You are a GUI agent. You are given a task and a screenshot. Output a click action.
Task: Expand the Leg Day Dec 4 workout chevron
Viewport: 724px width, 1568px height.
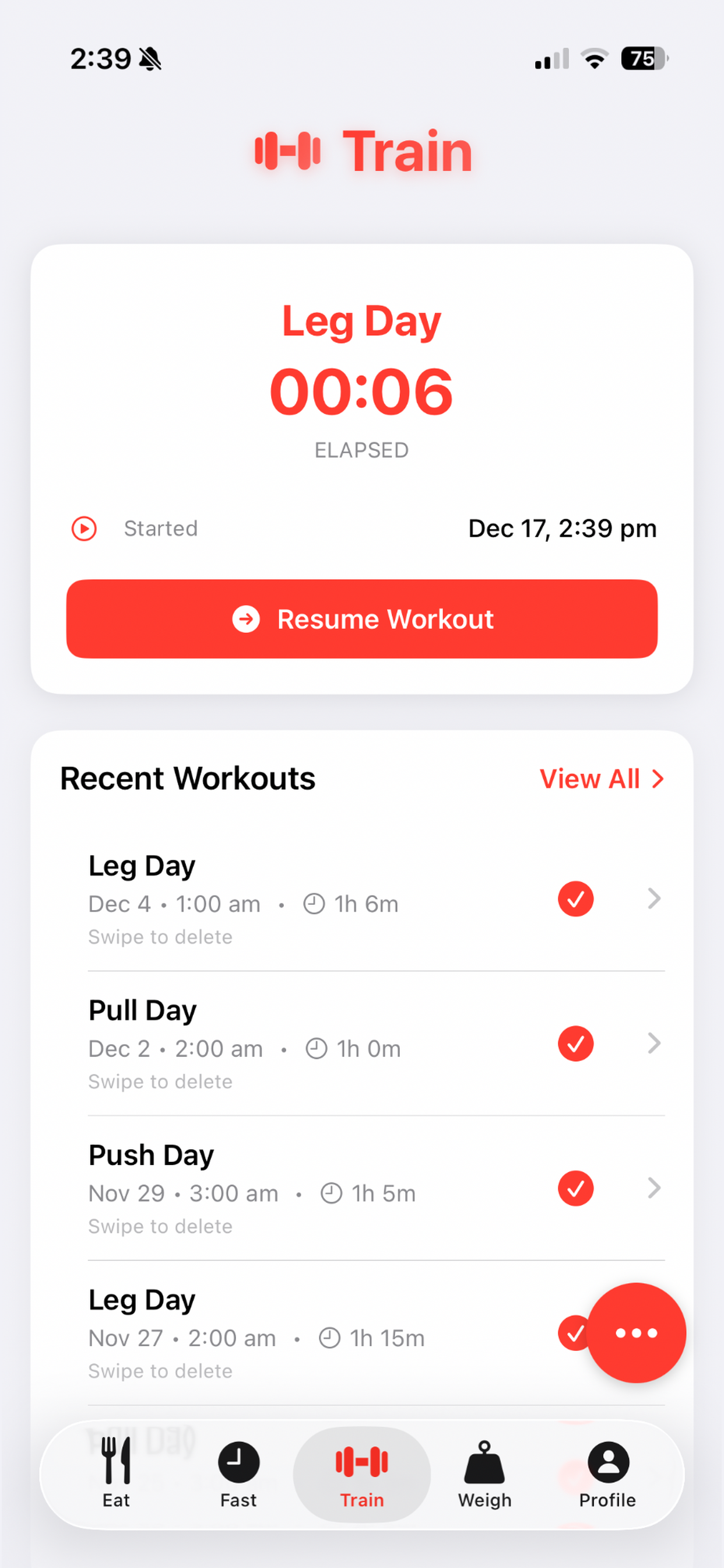pos(653,899)
